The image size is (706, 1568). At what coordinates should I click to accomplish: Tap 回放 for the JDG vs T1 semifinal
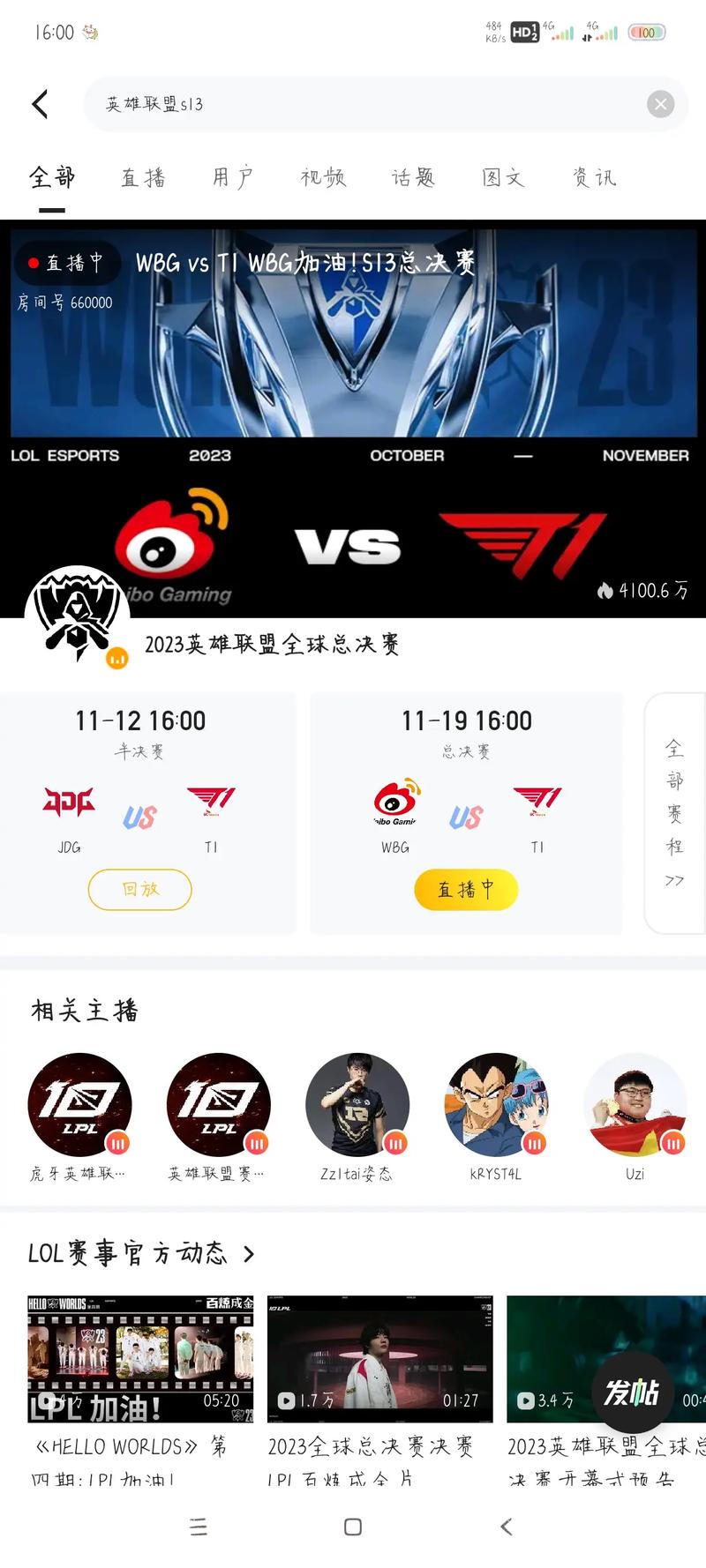tap(139, 889)
